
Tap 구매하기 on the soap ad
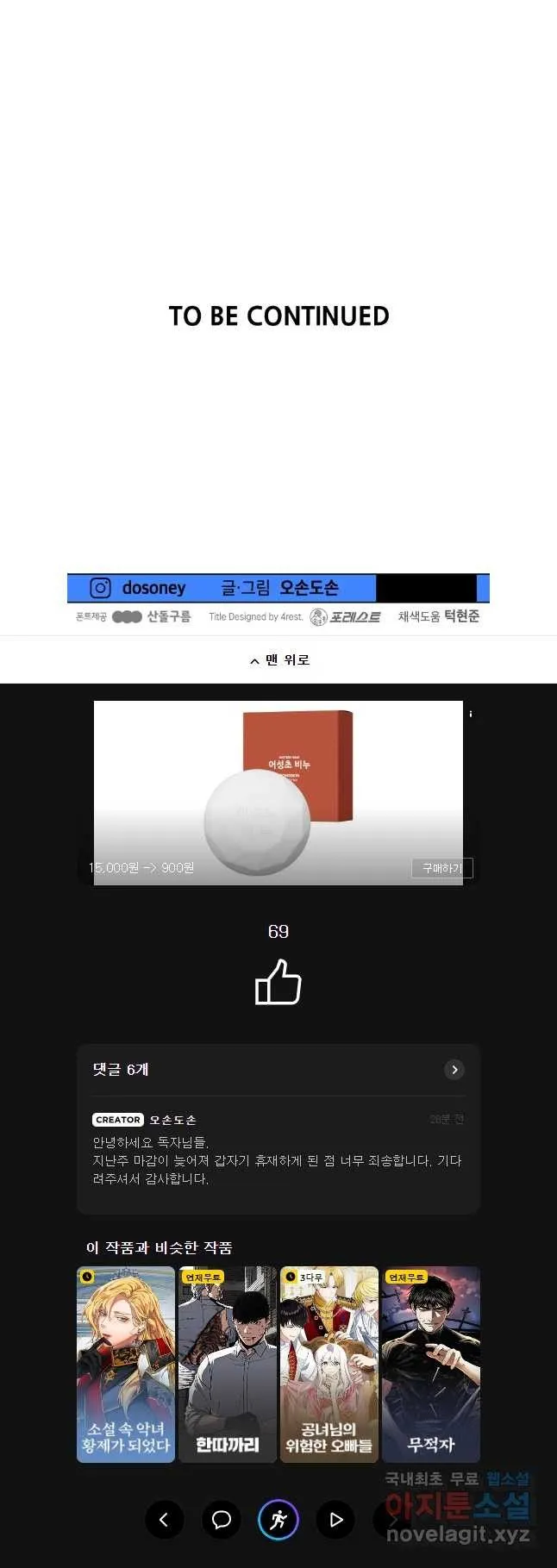point(441,868)
